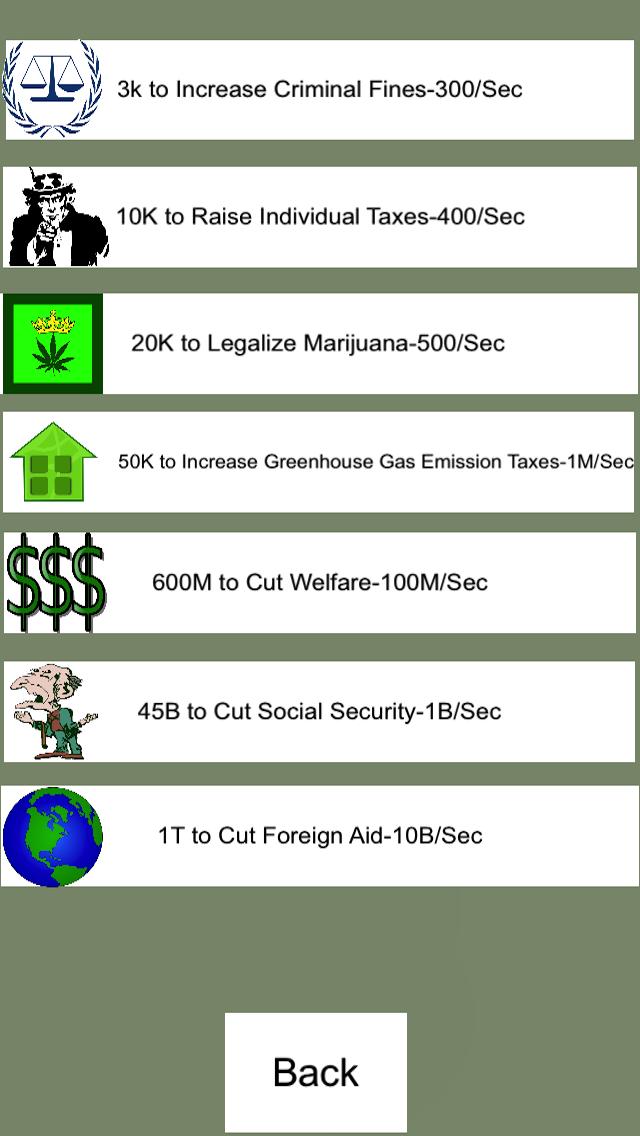Choose Increase Greenhouse Gas Emission Taxes
This screenshot has height=1136, width=640.
320,461
